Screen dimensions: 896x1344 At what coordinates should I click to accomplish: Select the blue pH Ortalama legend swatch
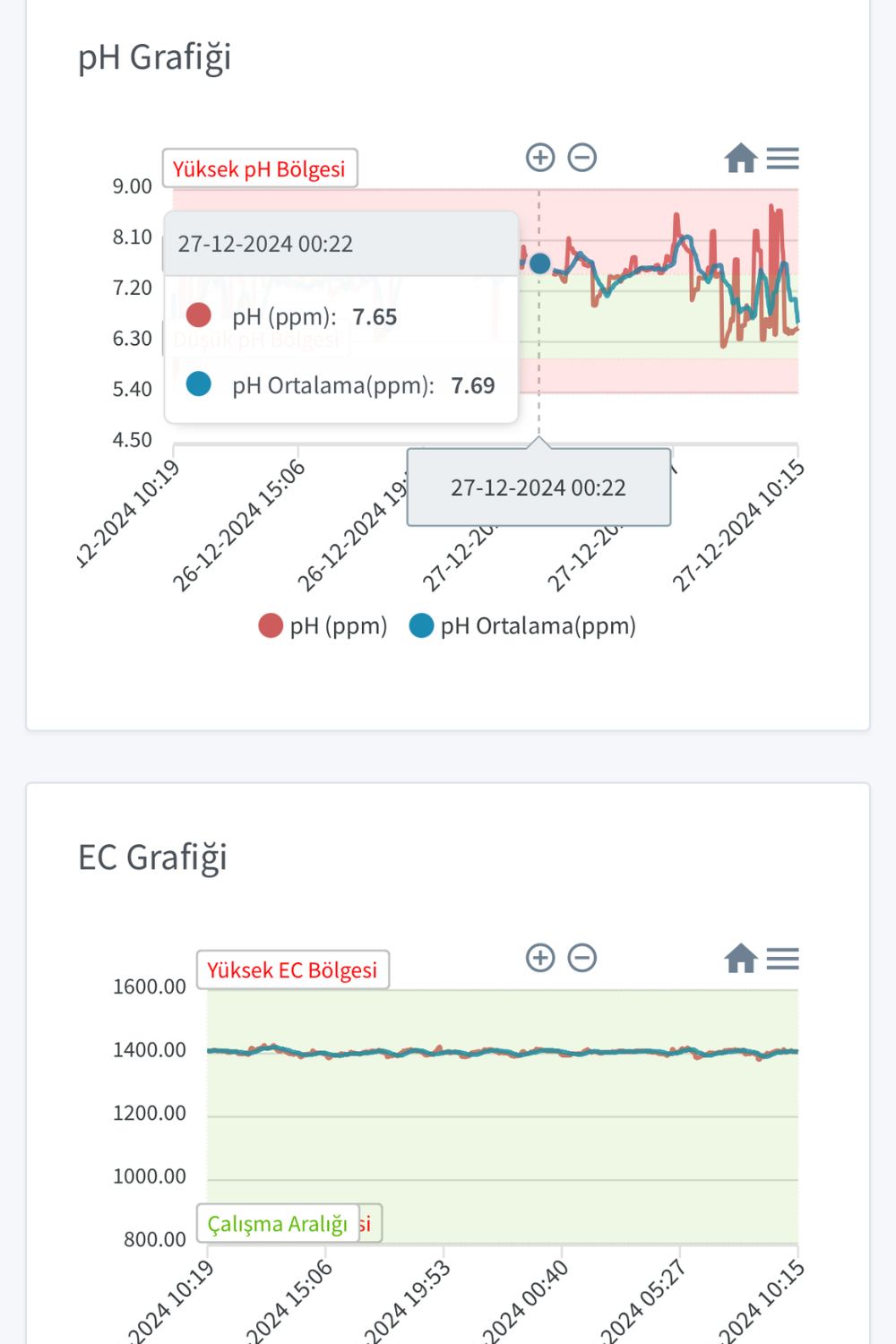[420, 624]
